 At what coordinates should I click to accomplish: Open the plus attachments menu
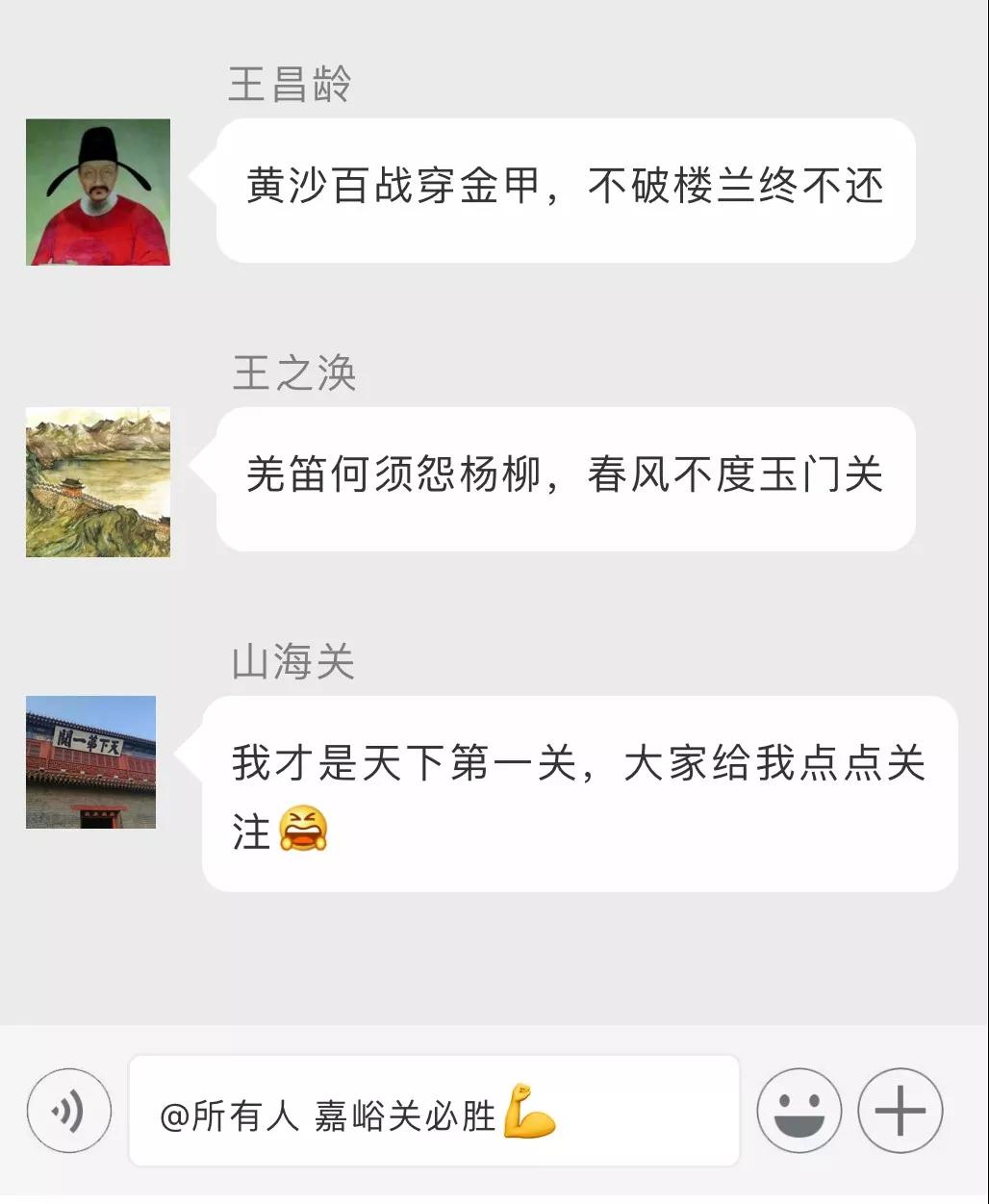tap(900, 1112)
